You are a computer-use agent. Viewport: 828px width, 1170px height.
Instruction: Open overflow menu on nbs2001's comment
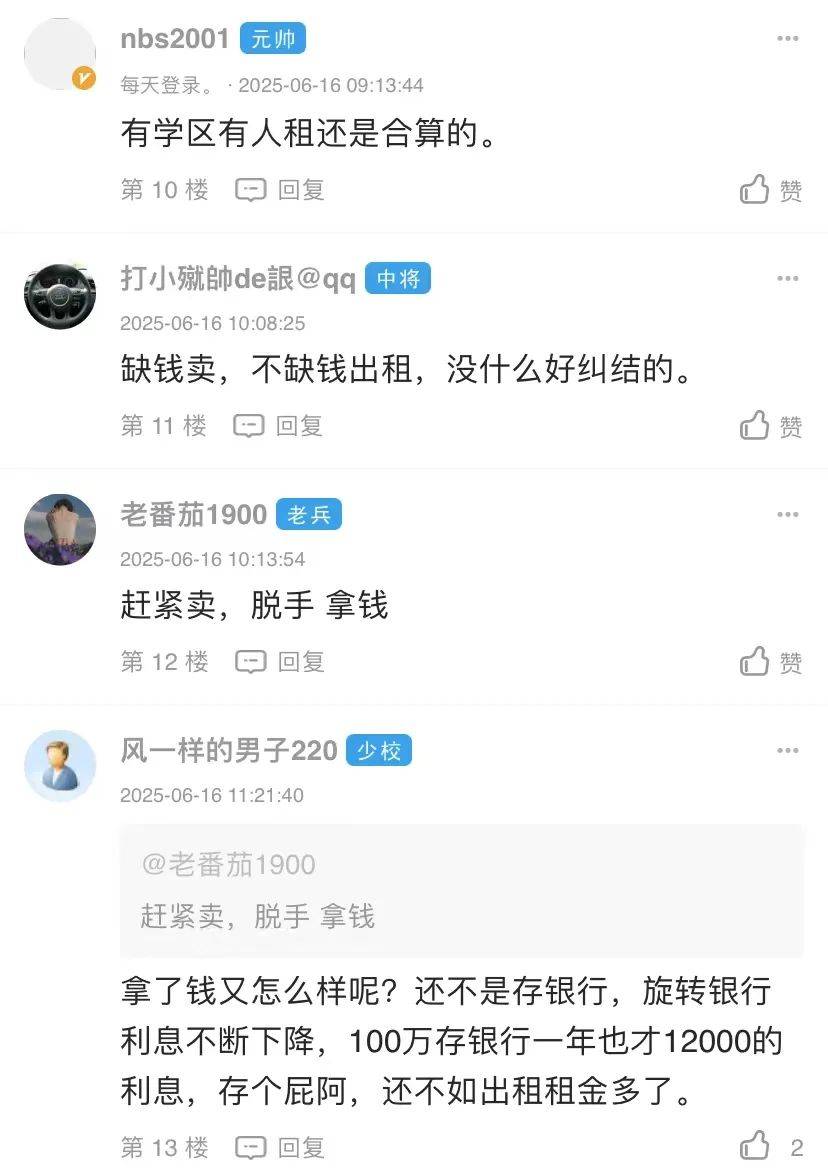point(788,39)
